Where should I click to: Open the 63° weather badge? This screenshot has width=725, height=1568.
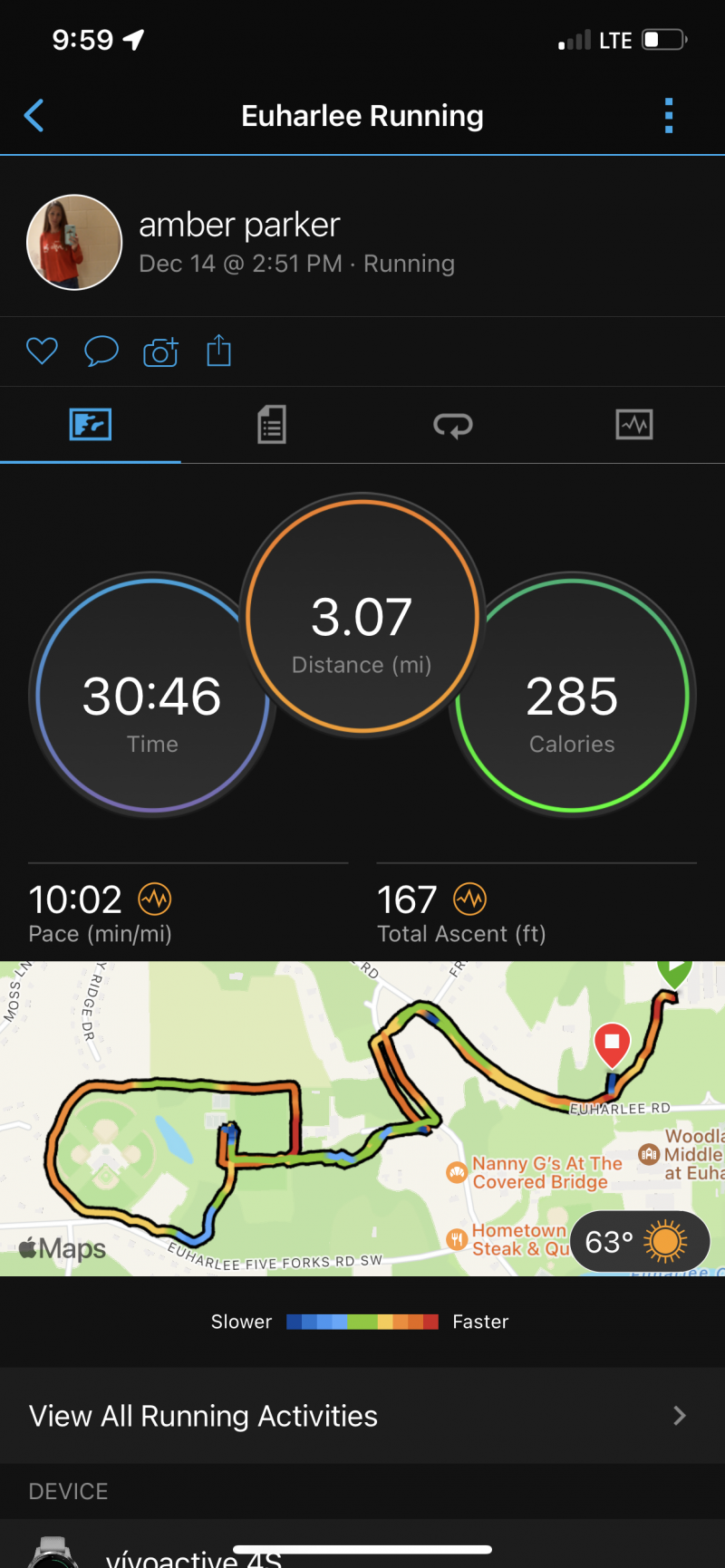[x=639, y=1242]
